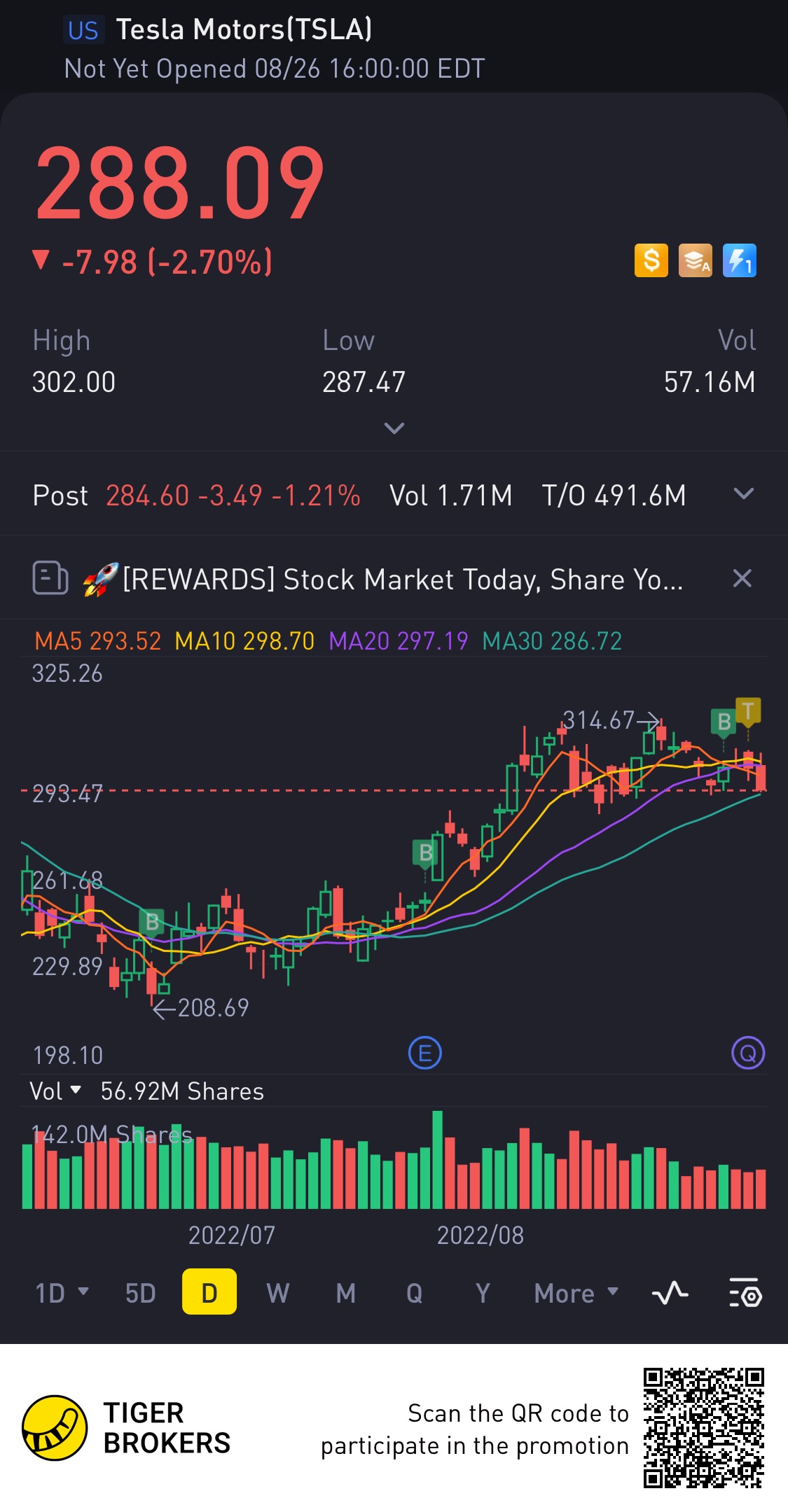Switch chart to W weekly view
Image resolution: width=788 pixels, height=1512 pixels.
[277, 1293]
